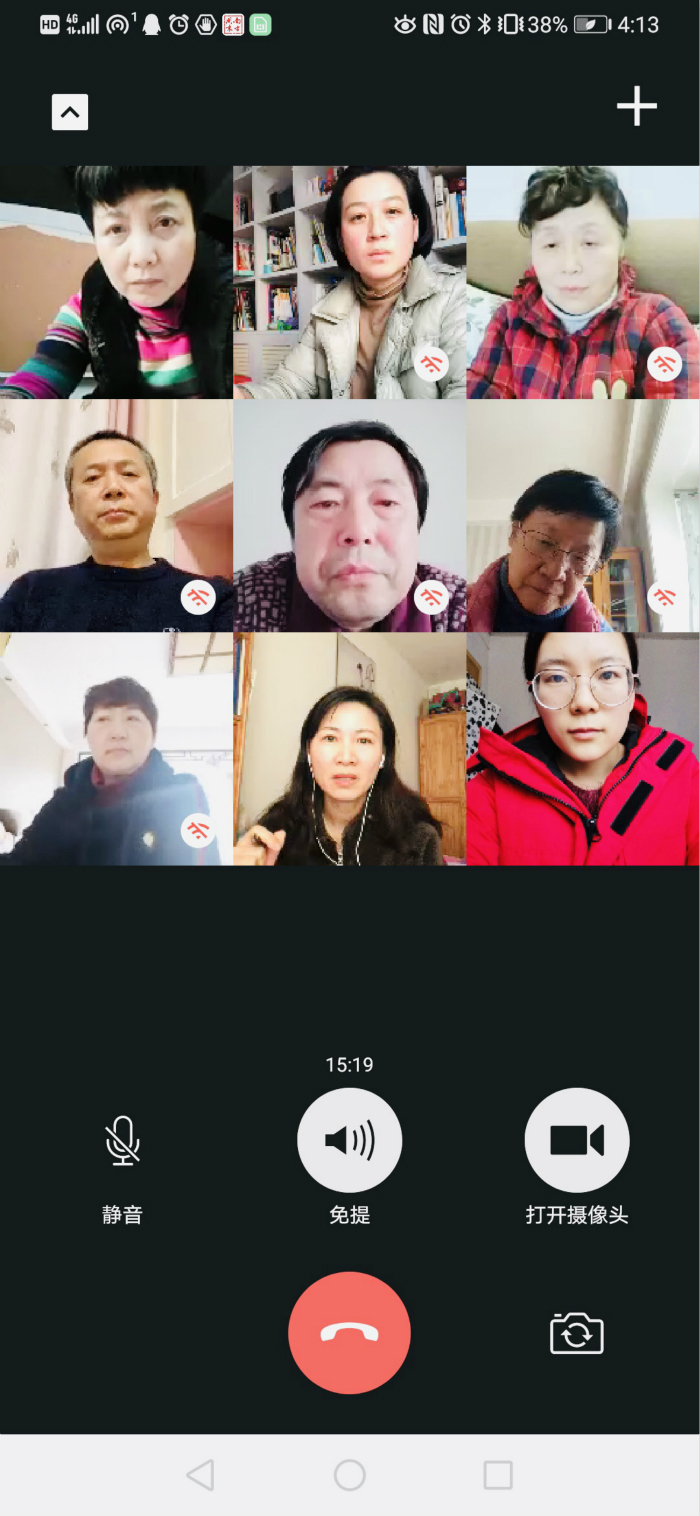Flip between front and rear camera
The height and width of the screenshot is (1516, 700).
point(577,1334)
